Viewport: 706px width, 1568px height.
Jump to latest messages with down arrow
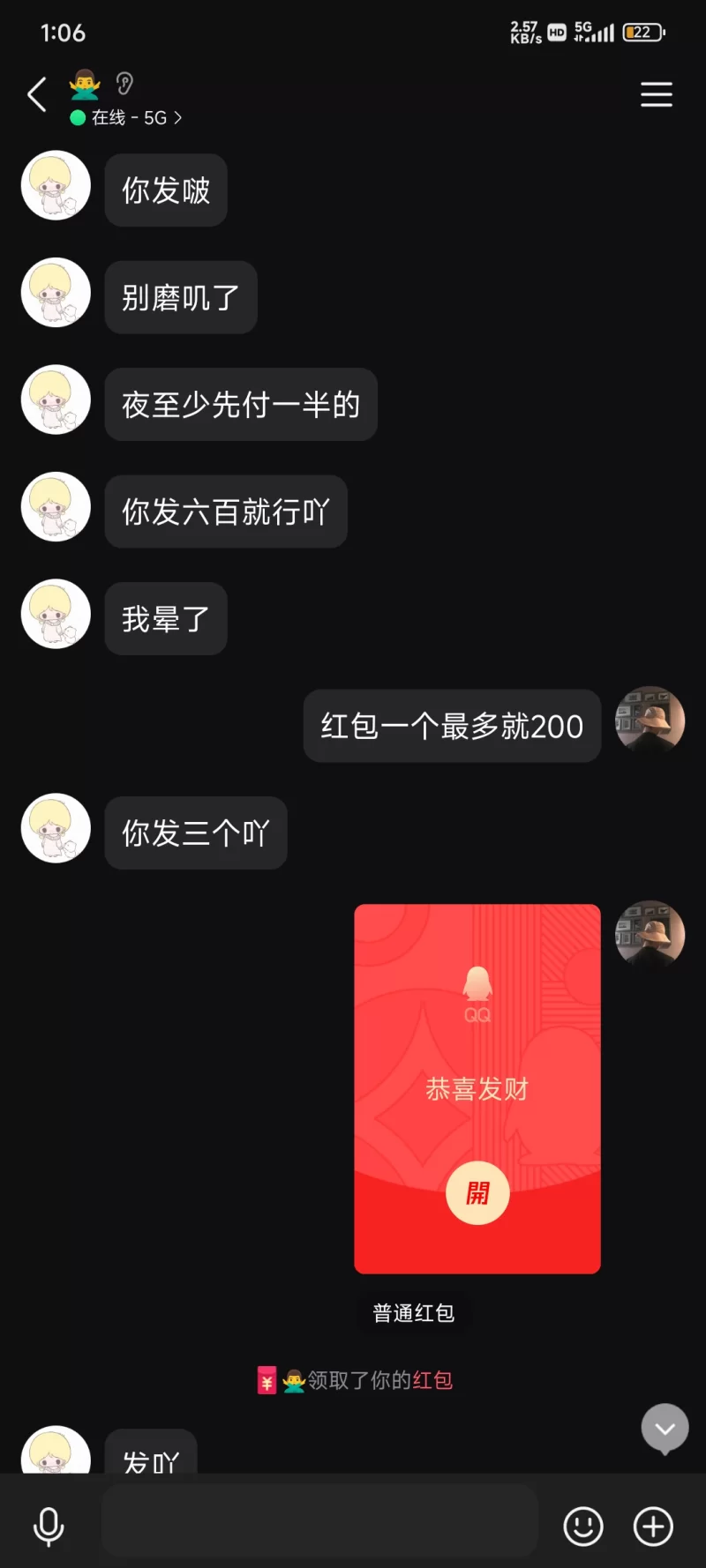[x=665, y=1428]
